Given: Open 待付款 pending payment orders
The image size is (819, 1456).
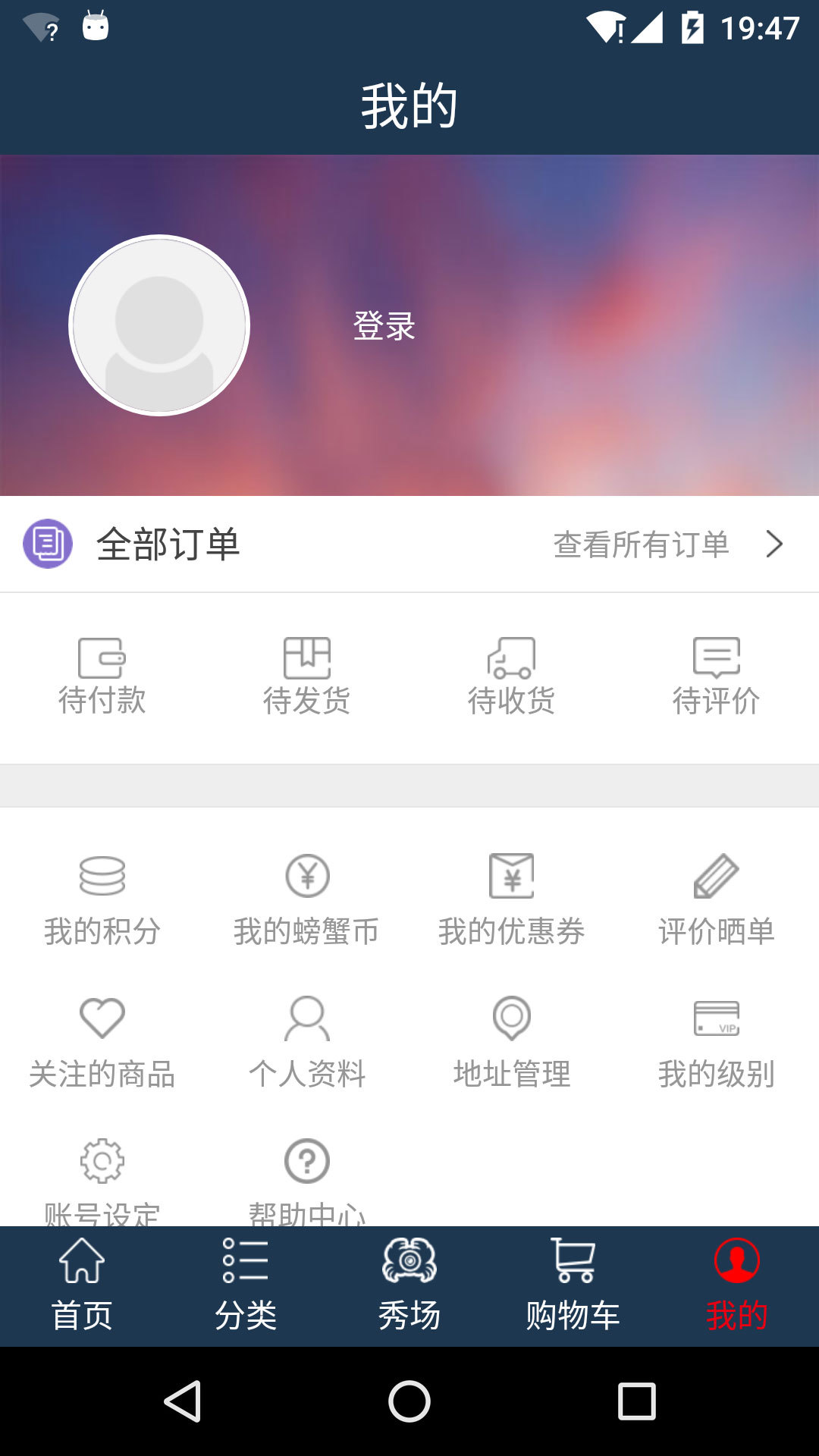Looking at the screenshot, I should (102, 676).
